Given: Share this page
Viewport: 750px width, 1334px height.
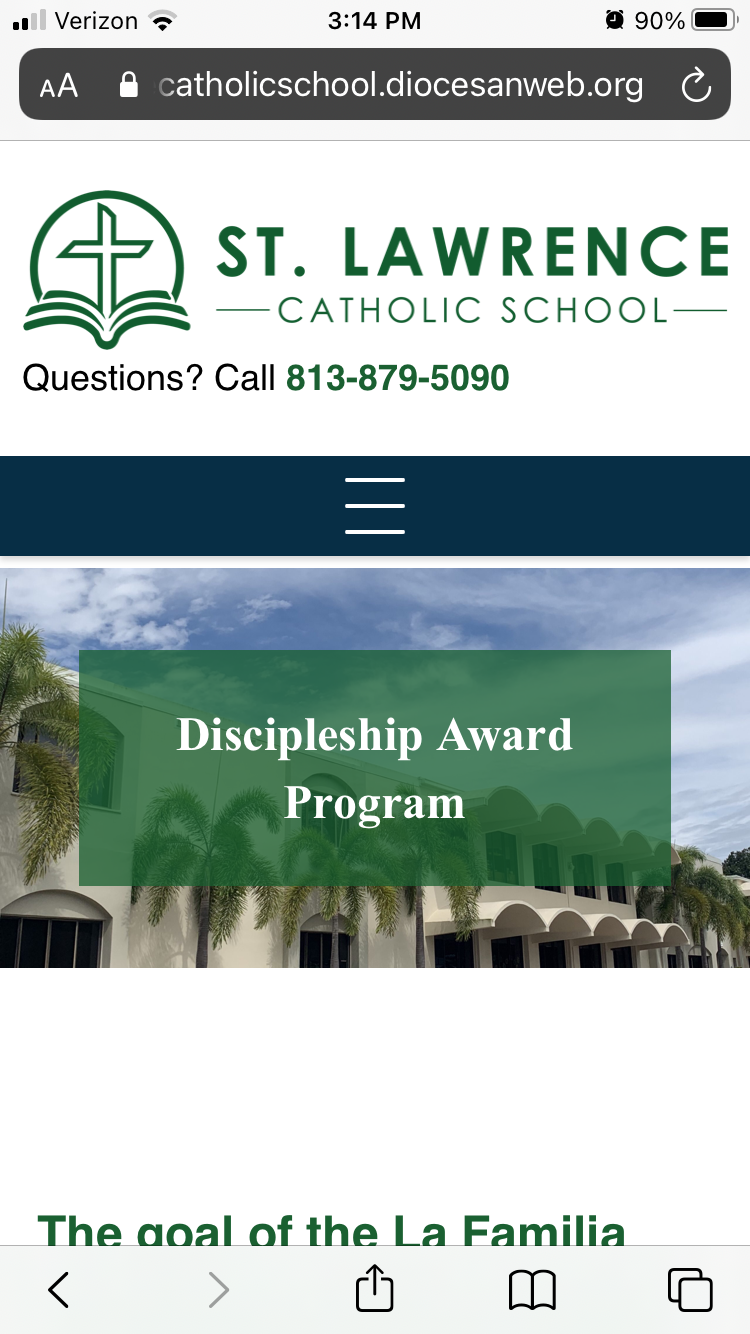Looking at the screenshot, I should pyautogui.click(x=375, y=1290).
